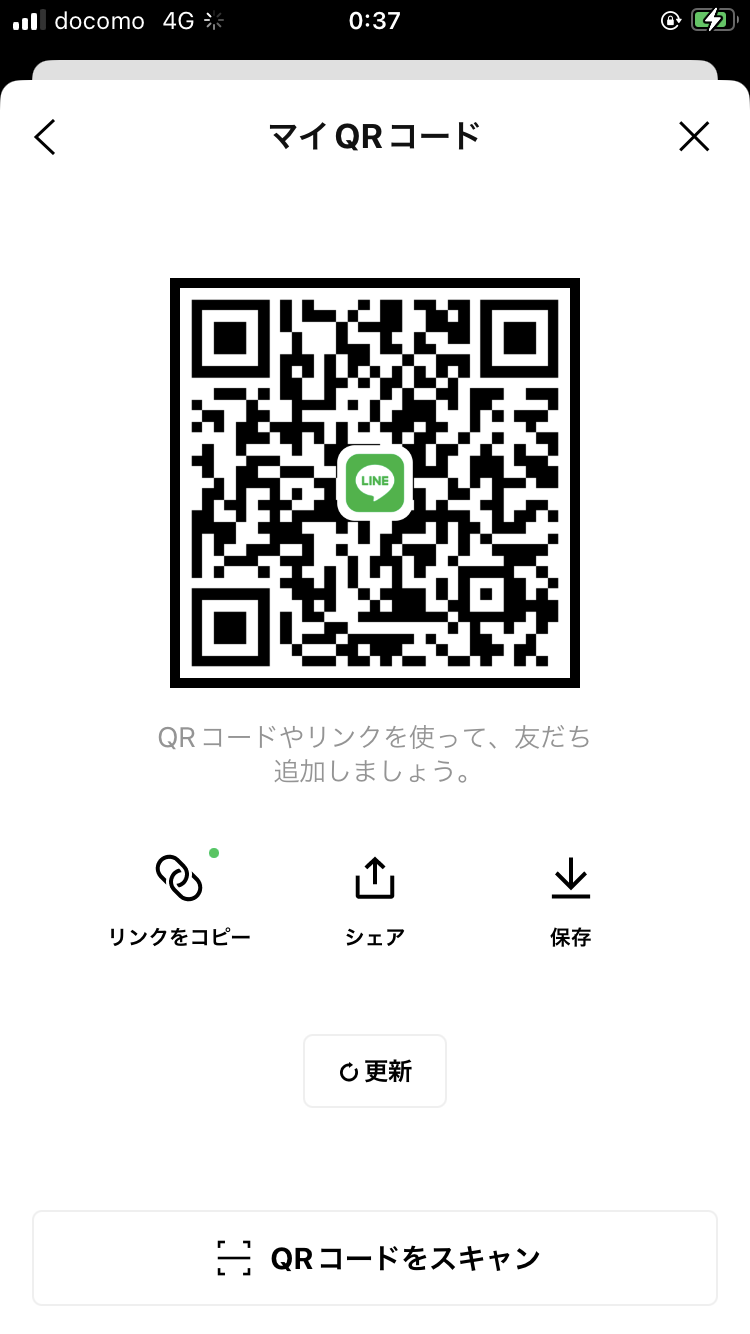Go back using the left arrow

click(45, 137)
